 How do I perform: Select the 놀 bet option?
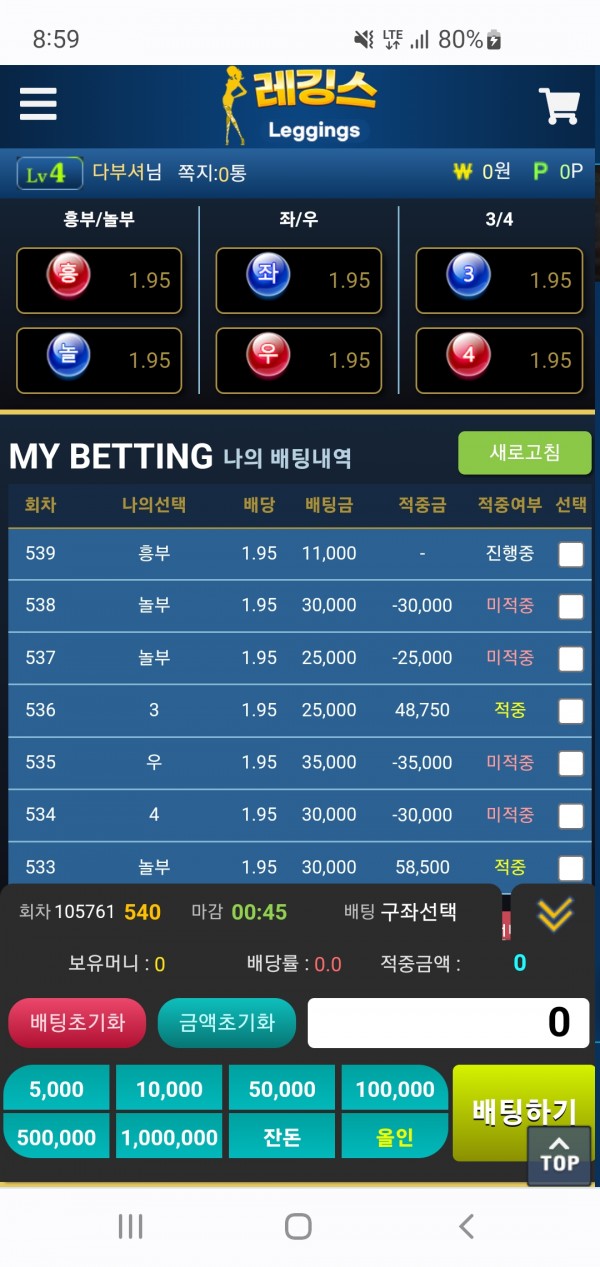tap(99, 360)
